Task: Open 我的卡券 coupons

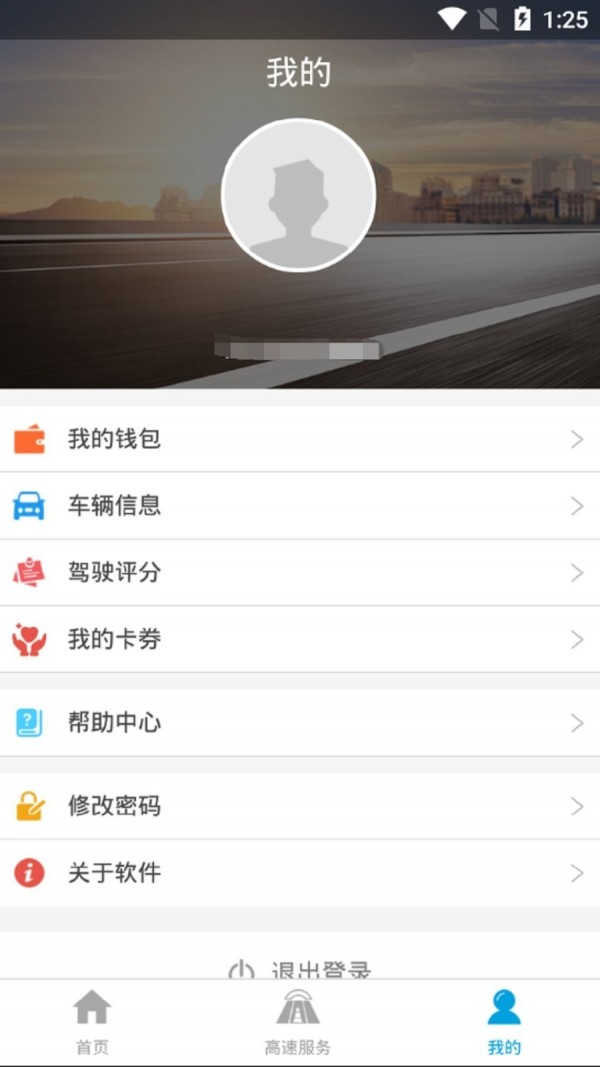Action: tap(299, 640)
